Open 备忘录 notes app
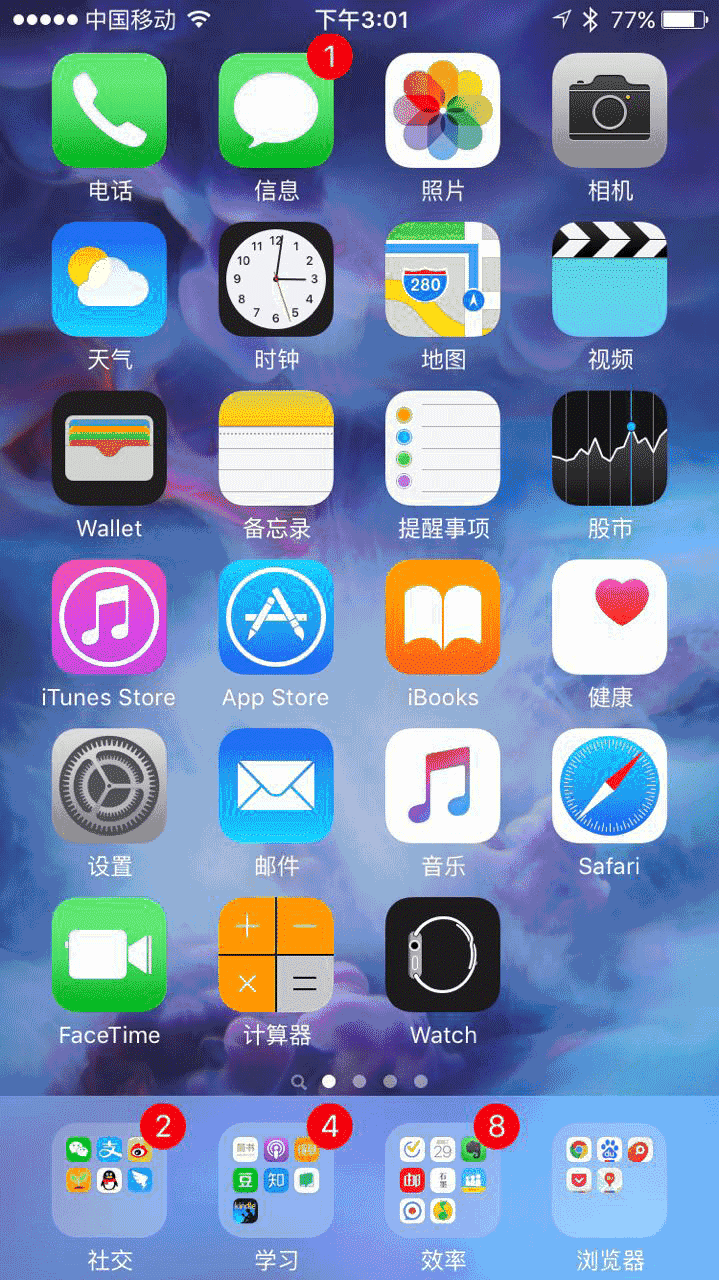Image resolution: width=719 pixels, height=1280 pixels. click(x=276, y=447)
